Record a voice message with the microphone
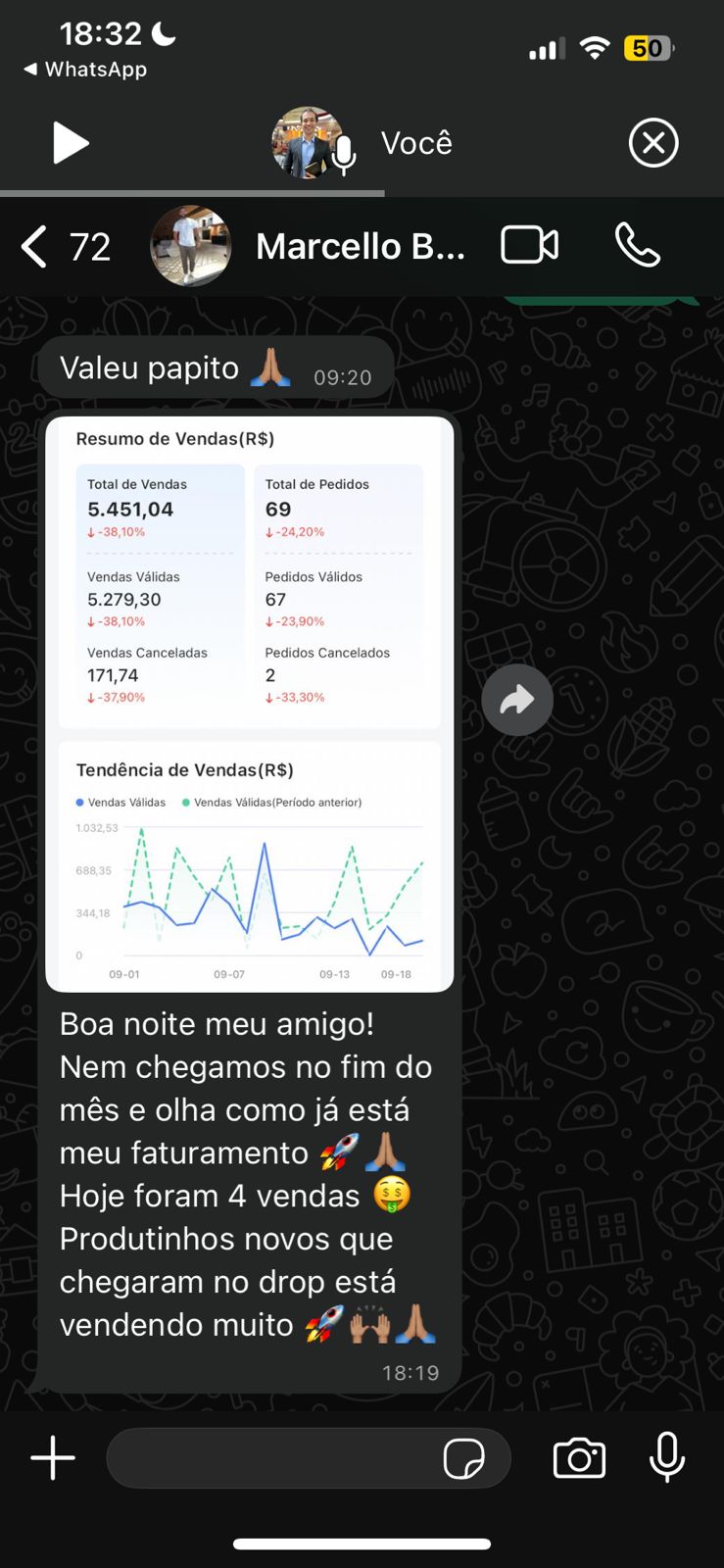 (667, 1456)
